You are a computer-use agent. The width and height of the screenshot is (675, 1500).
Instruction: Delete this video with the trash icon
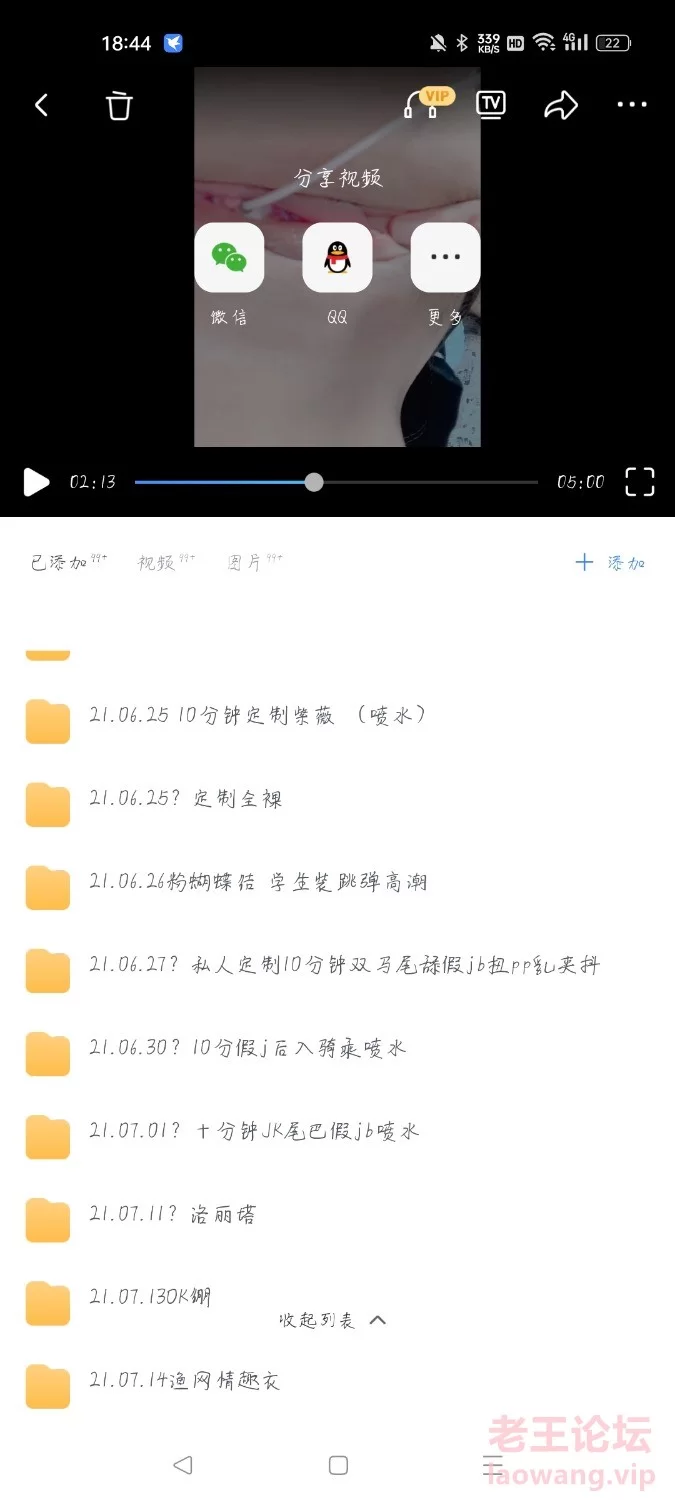coord(119,105)
